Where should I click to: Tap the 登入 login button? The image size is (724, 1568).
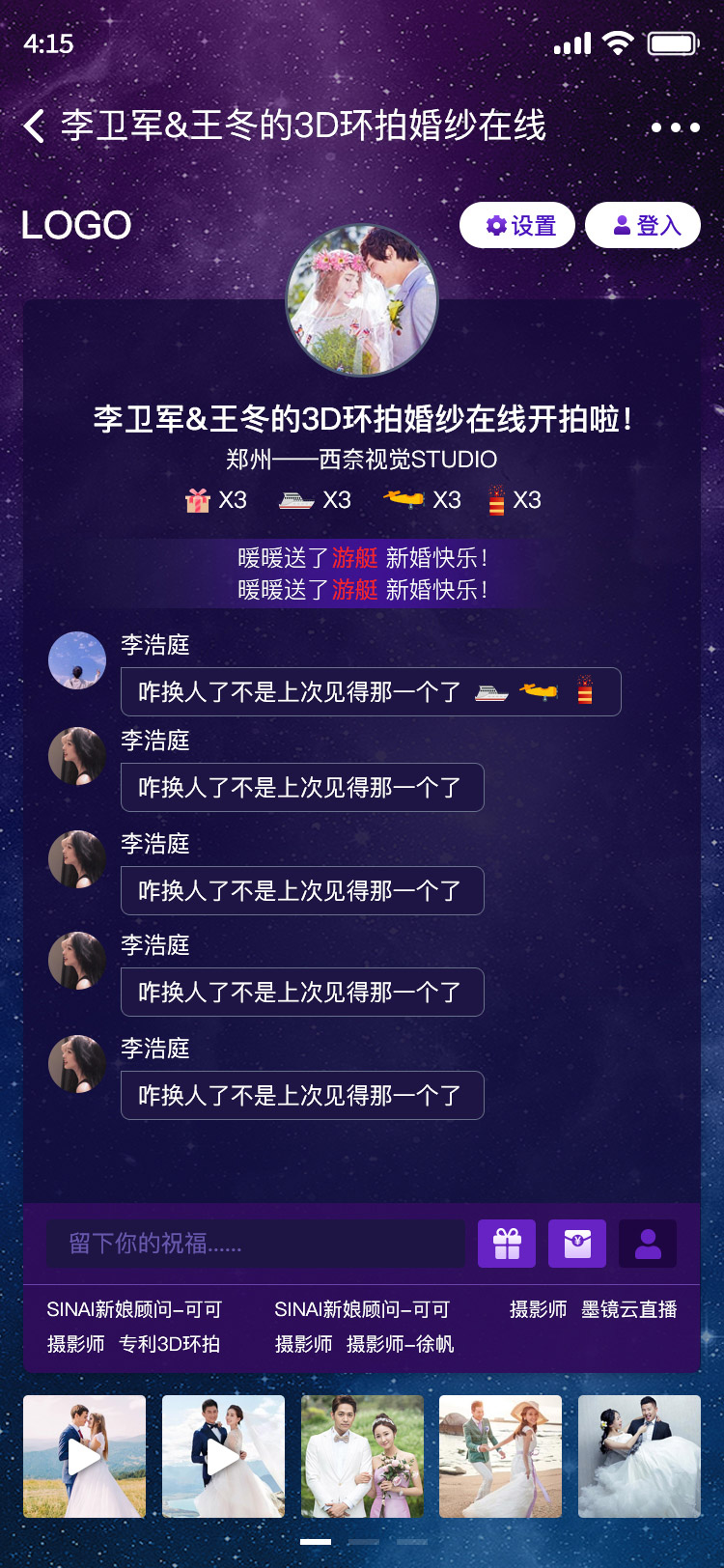[643, 226]
